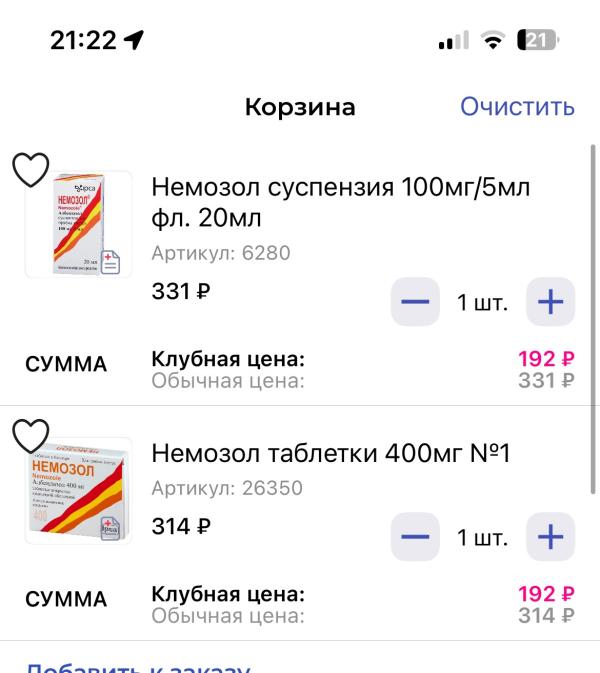Increase quantity of Немозол таблетки
The width and height of the screenshot is (600, 673).
tap(551, 537)
